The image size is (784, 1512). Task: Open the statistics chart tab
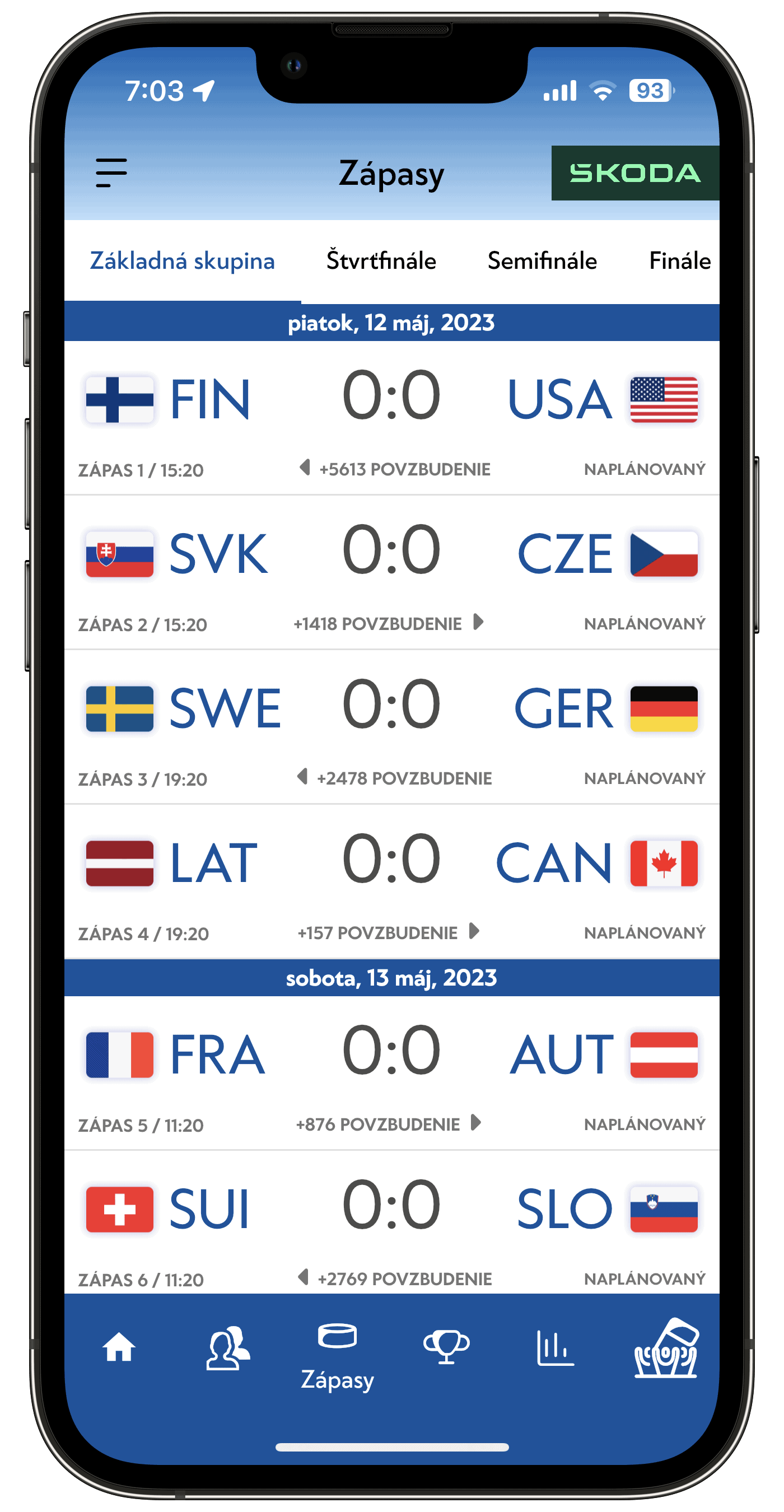(554, 1348)
